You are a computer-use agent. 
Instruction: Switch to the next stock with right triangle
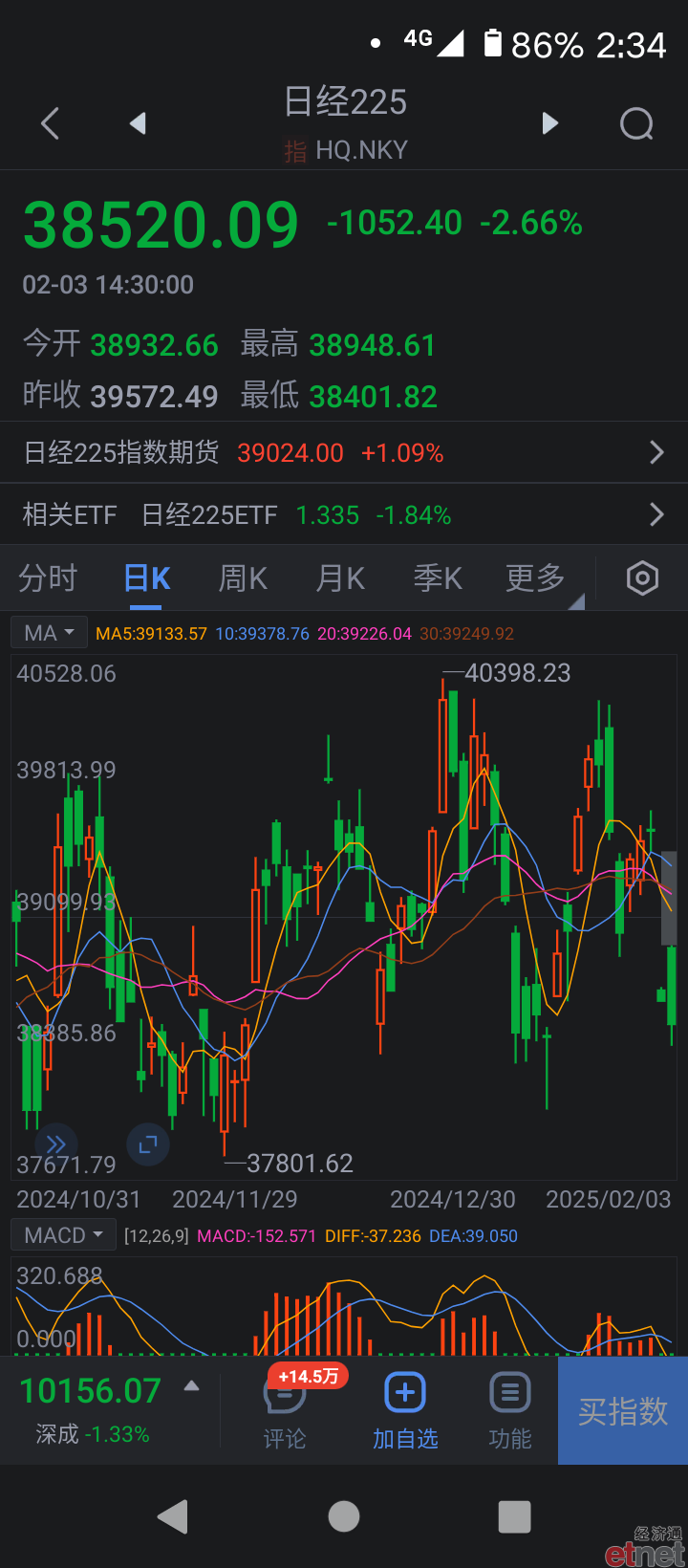(x=549, y=123)
